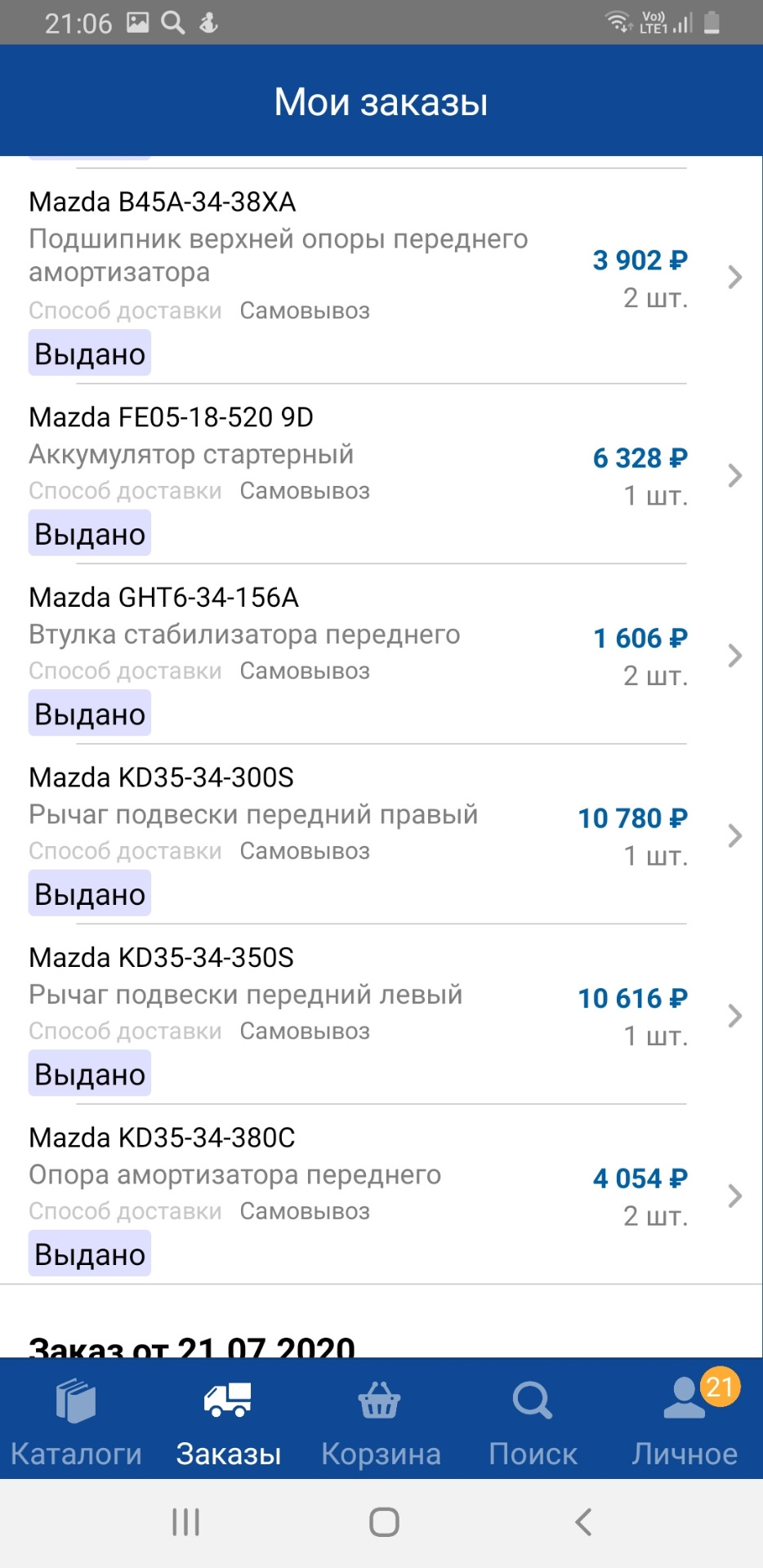Image resolution: width=763 pixels, height=1568 pixels.
Task: Tap Выдано status for the B45A bearing order
Action: pyautogui.click(x=89, y=352)
